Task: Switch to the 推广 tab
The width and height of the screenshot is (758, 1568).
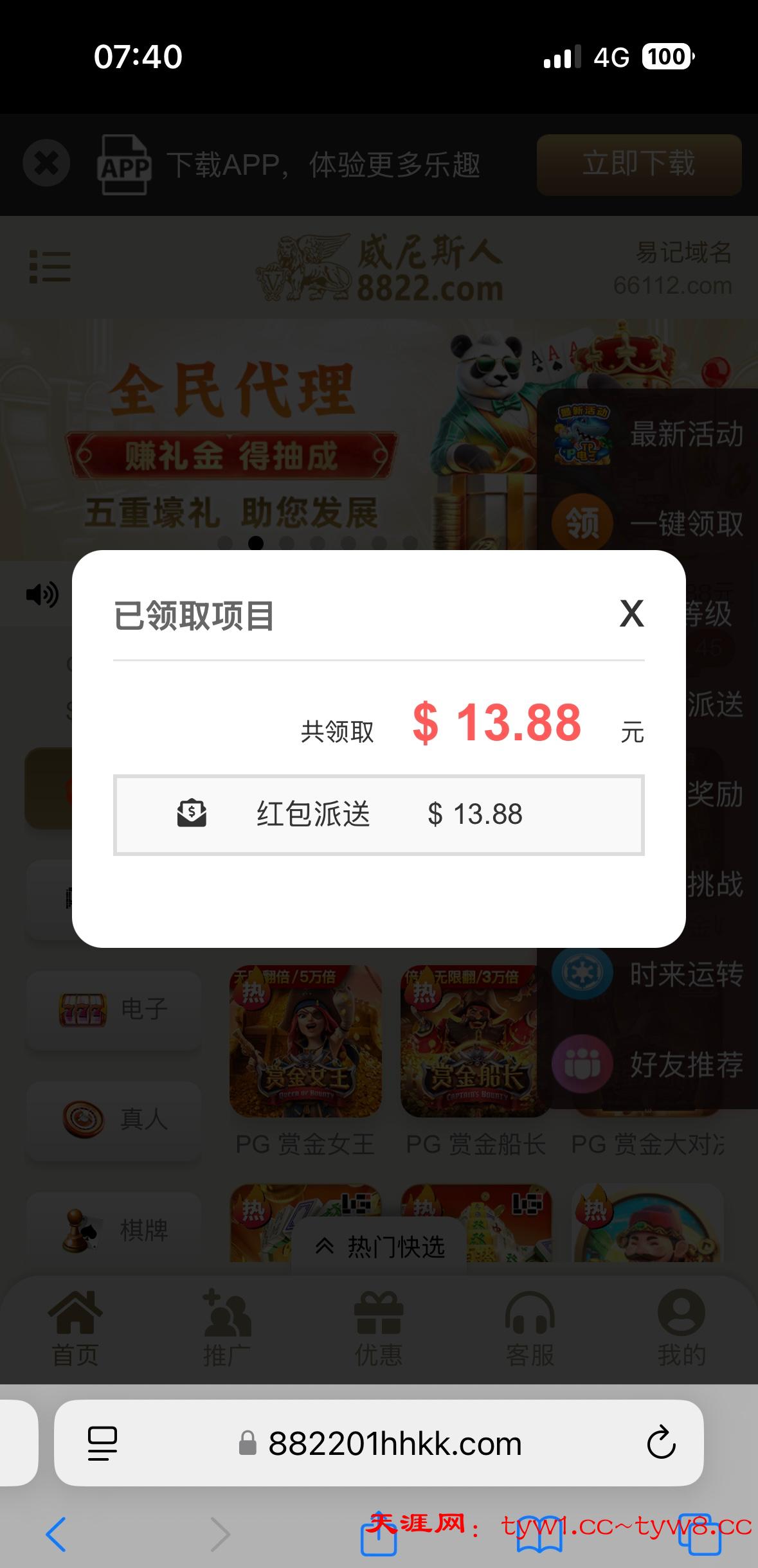Action: 226,1329
